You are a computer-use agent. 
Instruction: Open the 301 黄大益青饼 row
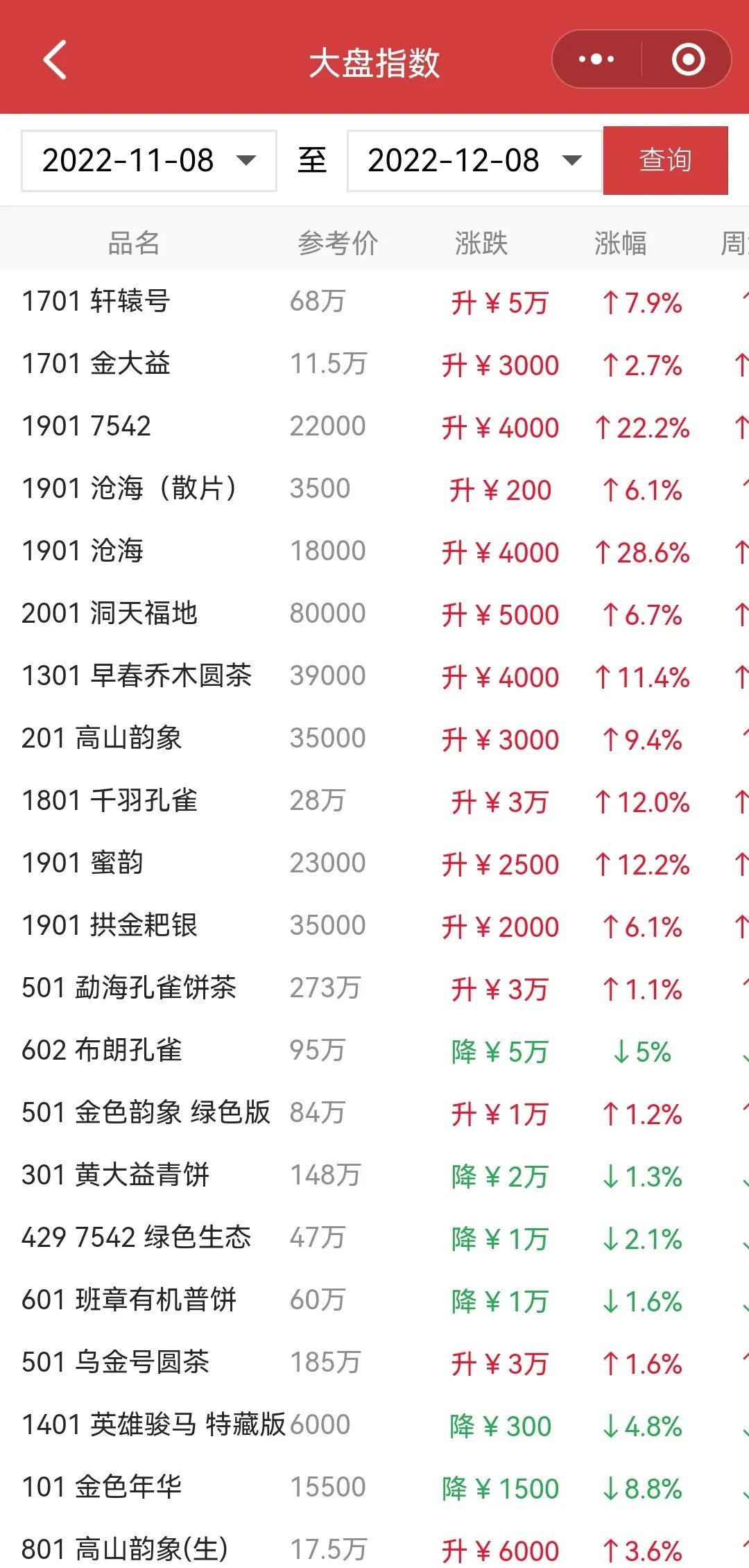click(374, 1176)
